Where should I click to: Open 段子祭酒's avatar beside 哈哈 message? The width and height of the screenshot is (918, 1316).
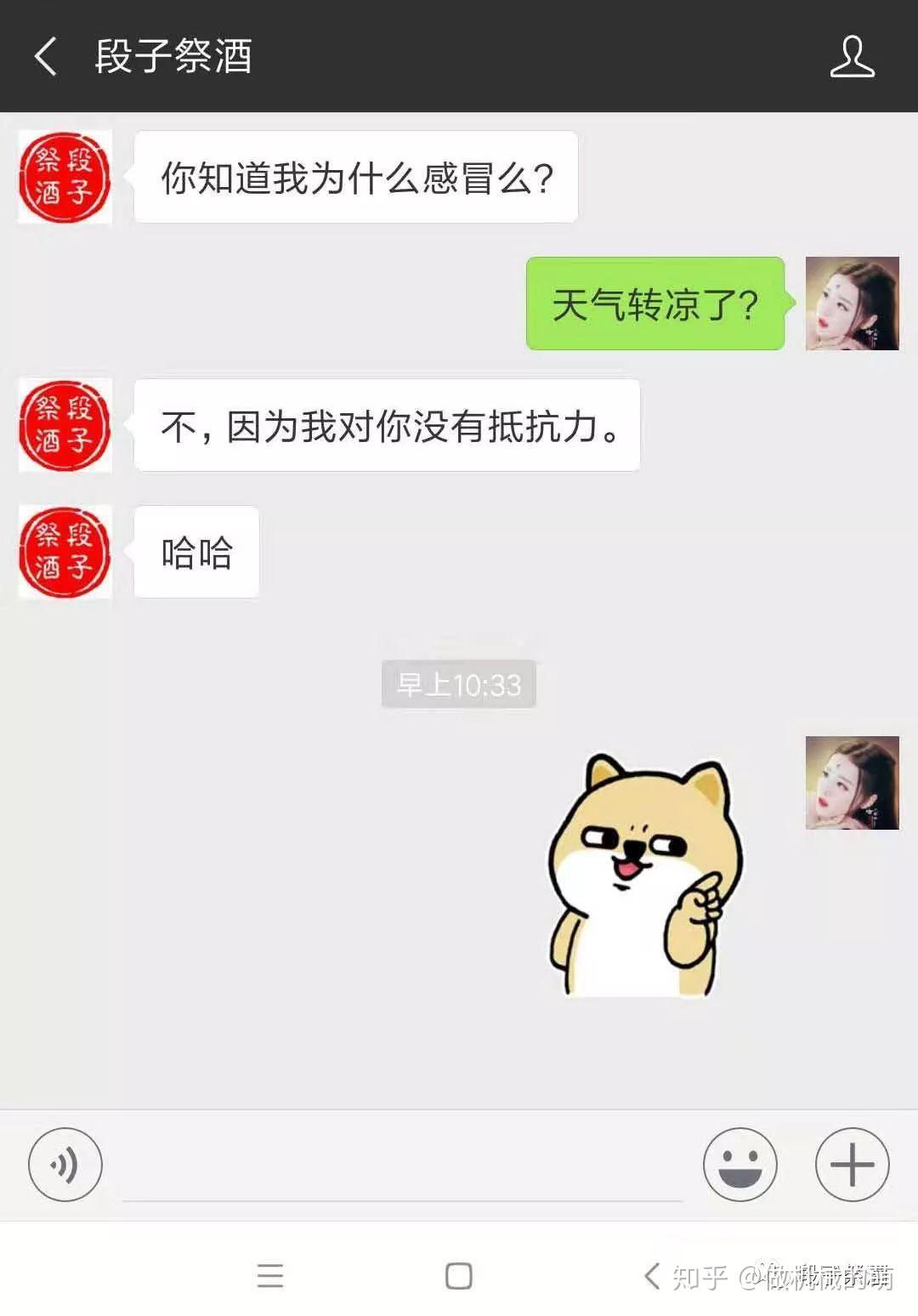65,552
